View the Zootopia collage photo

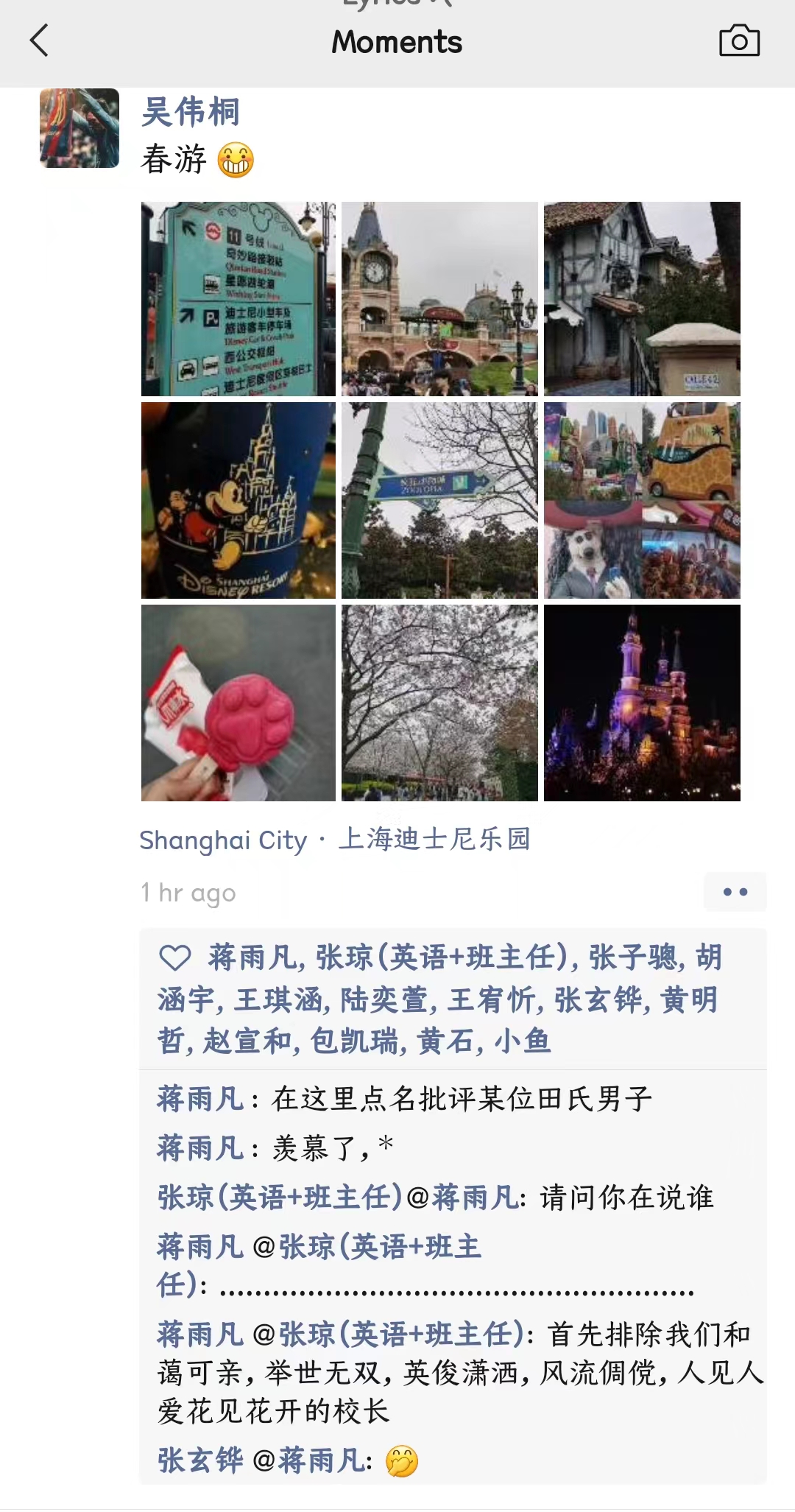coord(642,500)
